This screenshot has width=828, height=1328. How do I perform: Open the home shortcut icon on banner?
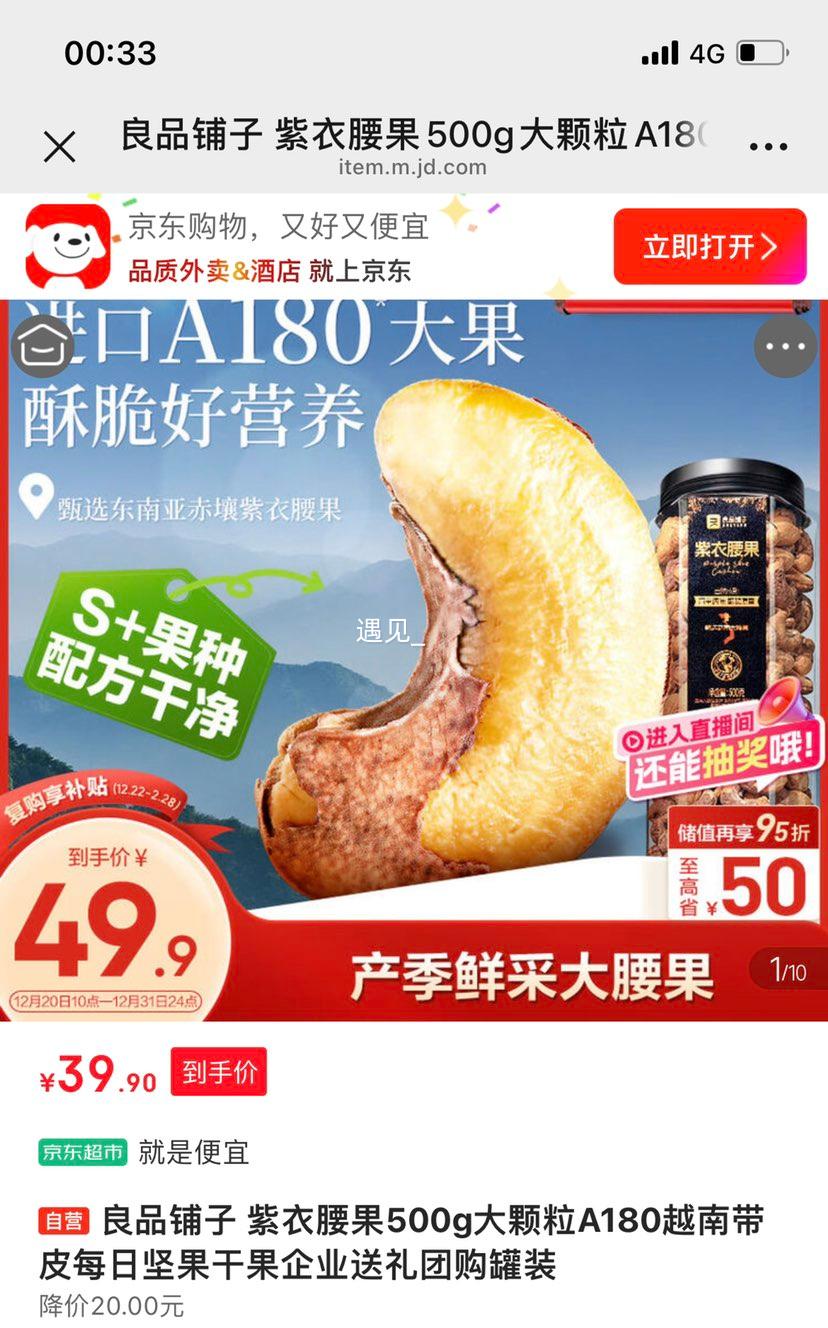[40, 348]
